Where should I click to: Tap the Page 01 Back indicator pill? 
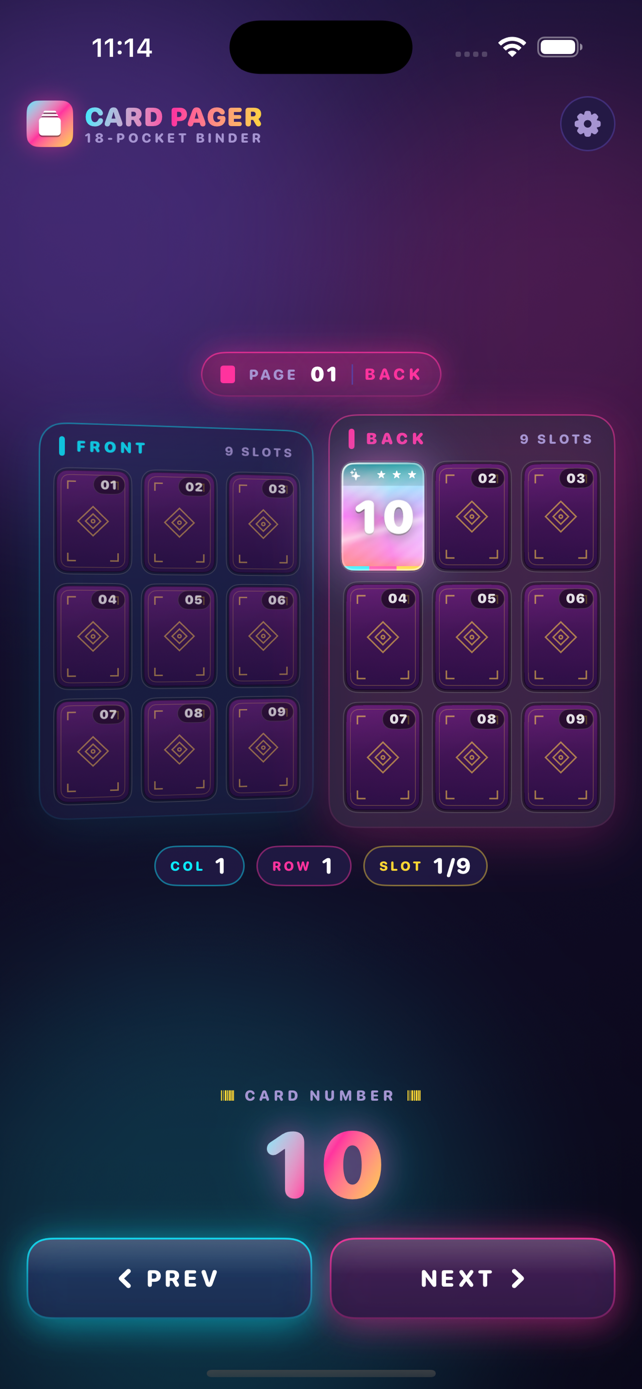[x=321, y=374]
